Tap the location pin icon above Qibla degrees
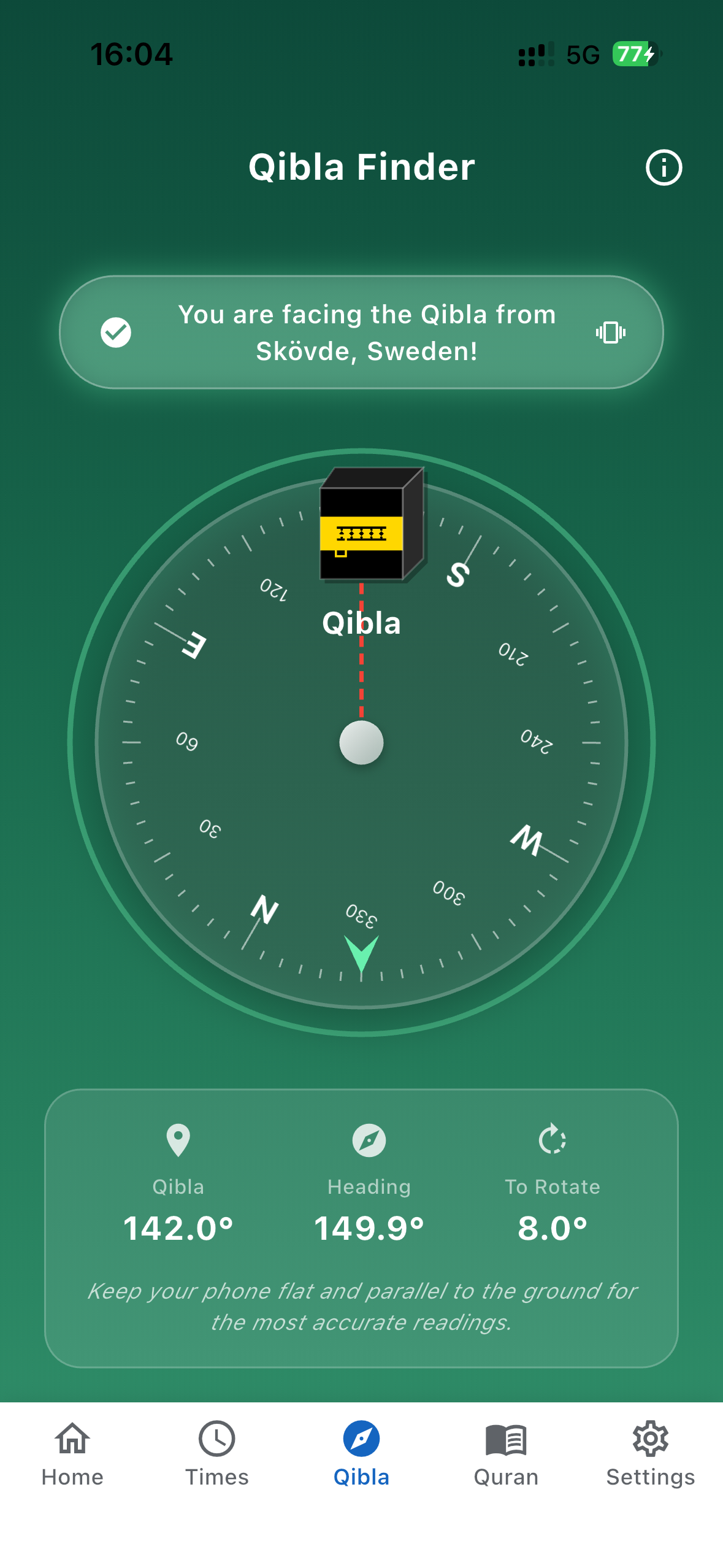723x1568 pixels. [x=178, y=1140]
